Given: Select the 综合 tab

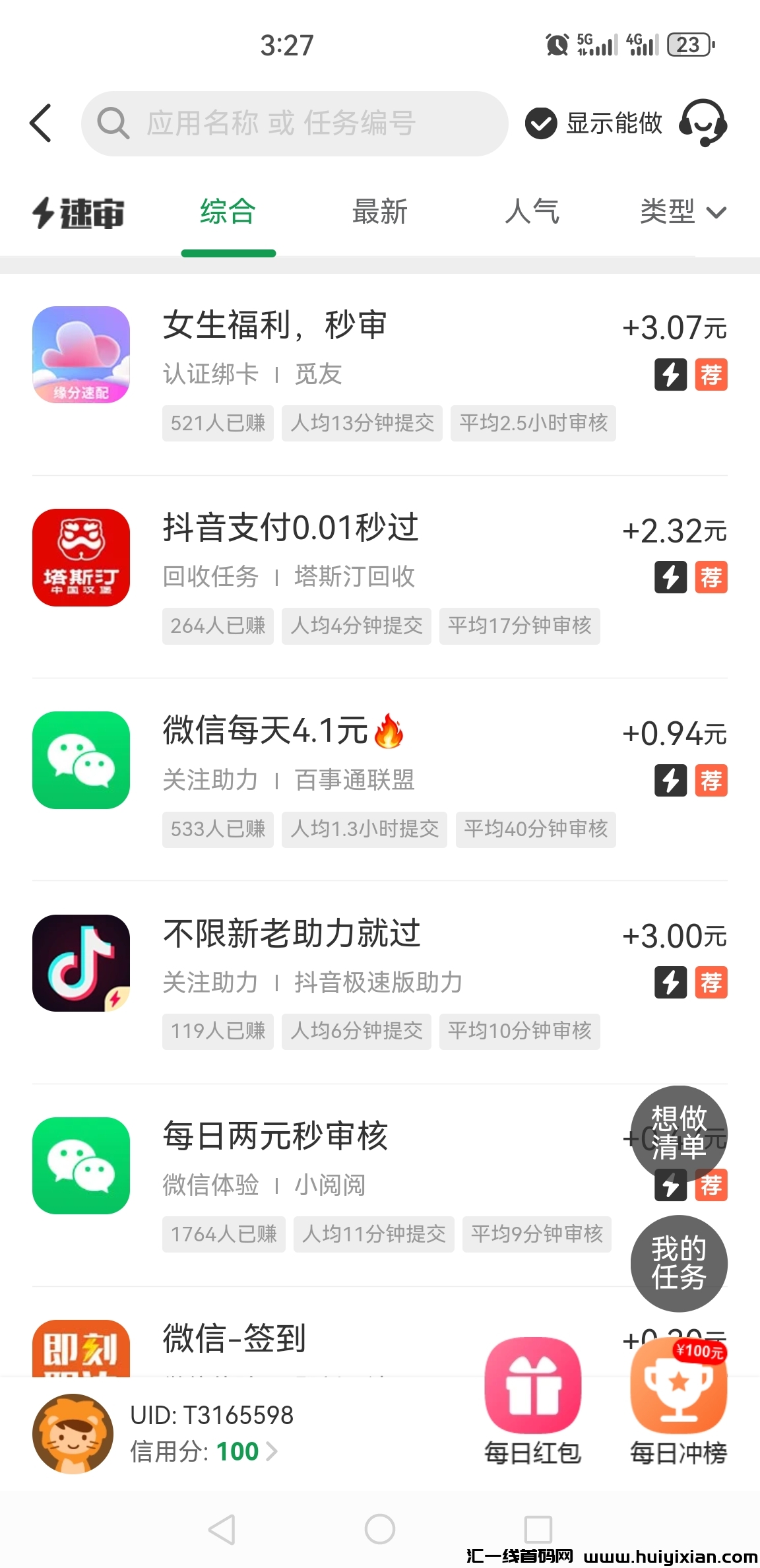Looking at the screenshot, I should pos(228,213).
